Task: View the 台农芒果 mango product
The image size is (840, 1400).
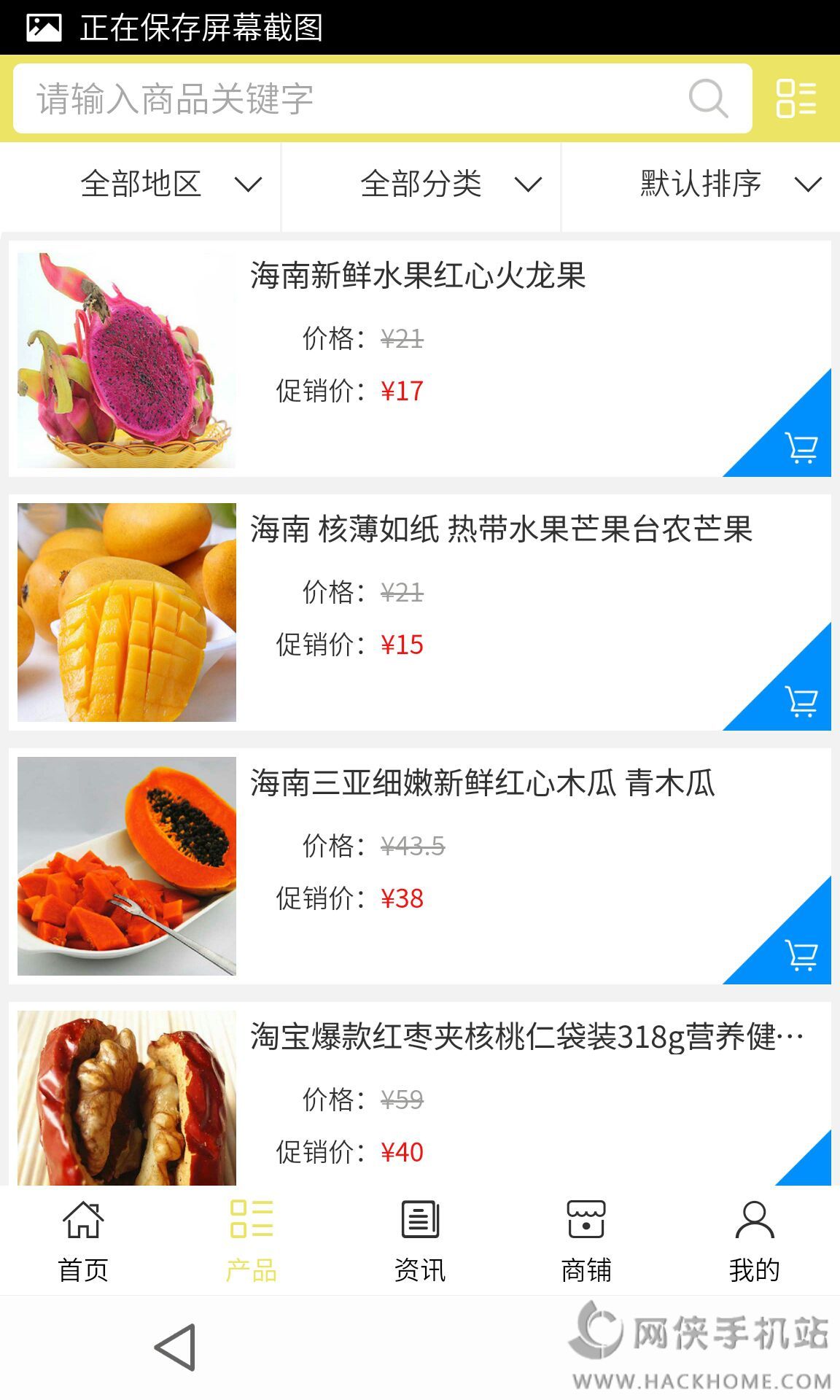Action: click(501, 530)
